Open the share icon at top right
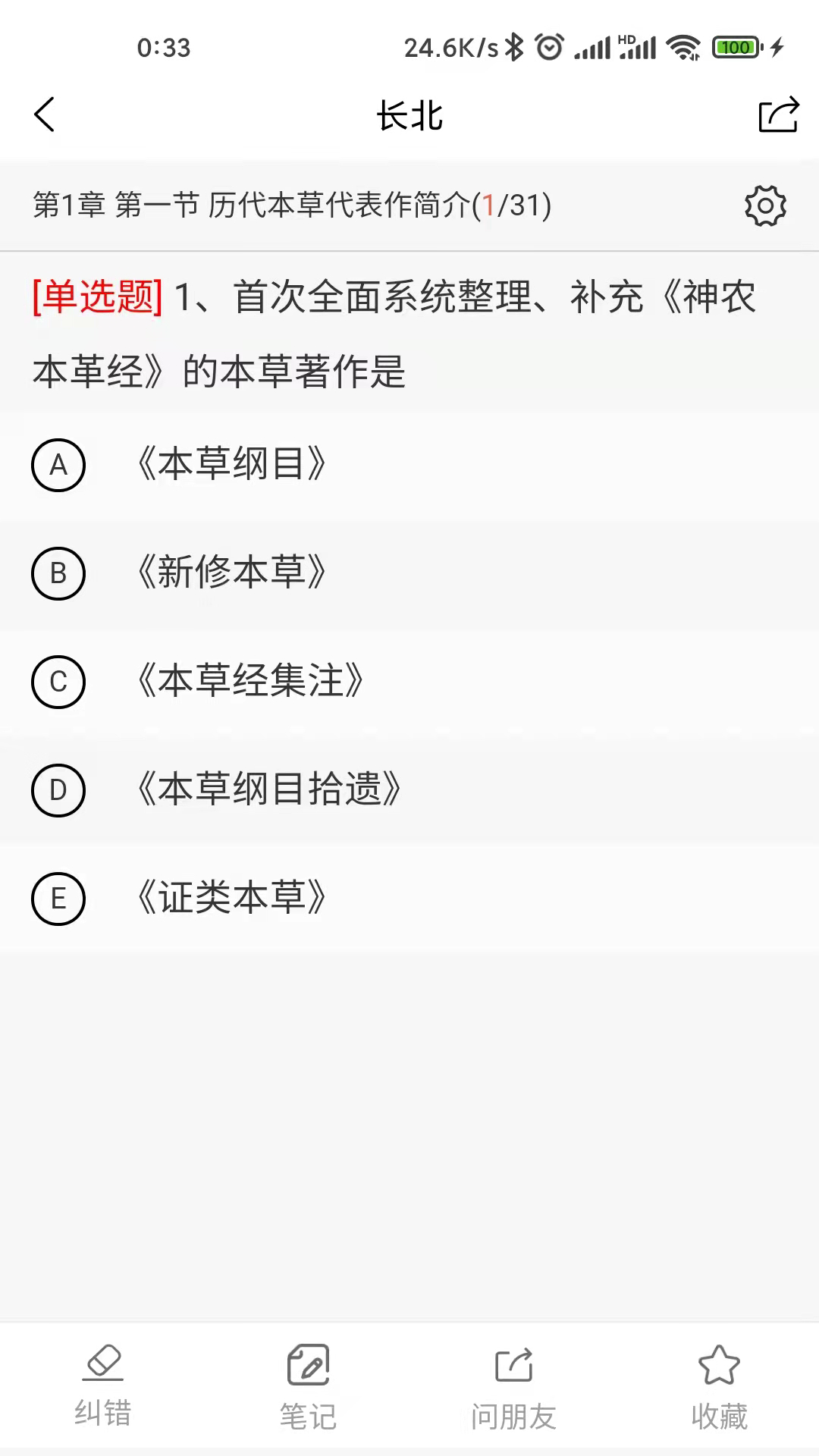Image resolution: width=819 pixels, height=1456 pixels. click(x=777, y=115)
